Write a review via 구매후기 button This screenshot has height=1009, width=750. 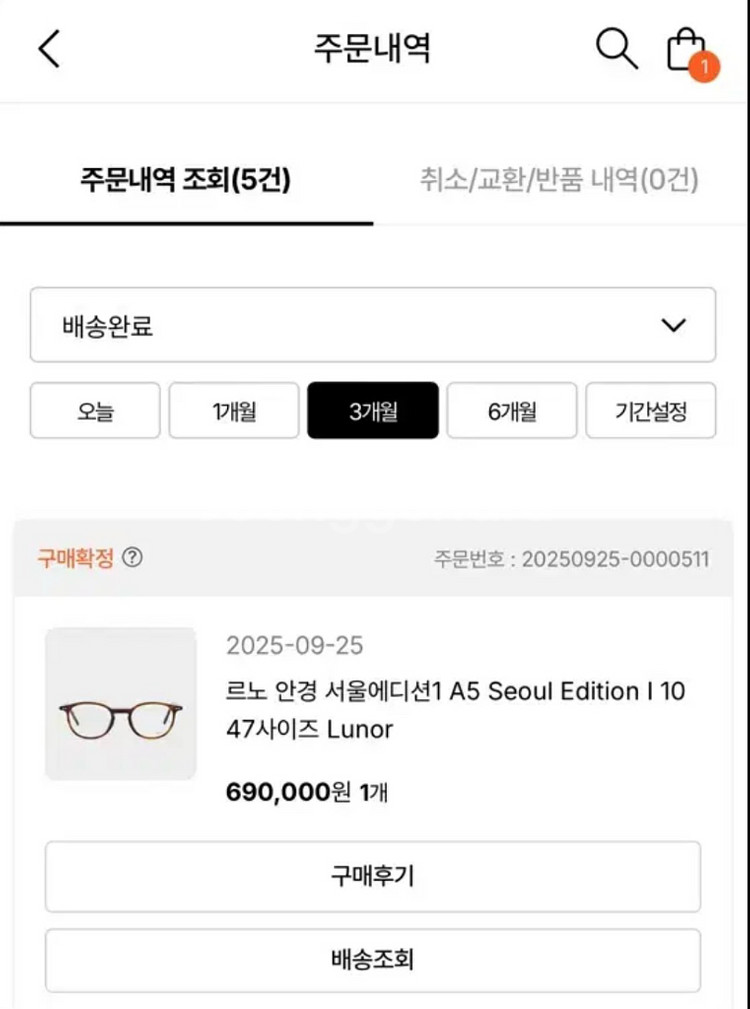pyautogui.click(x=372, y=876)
